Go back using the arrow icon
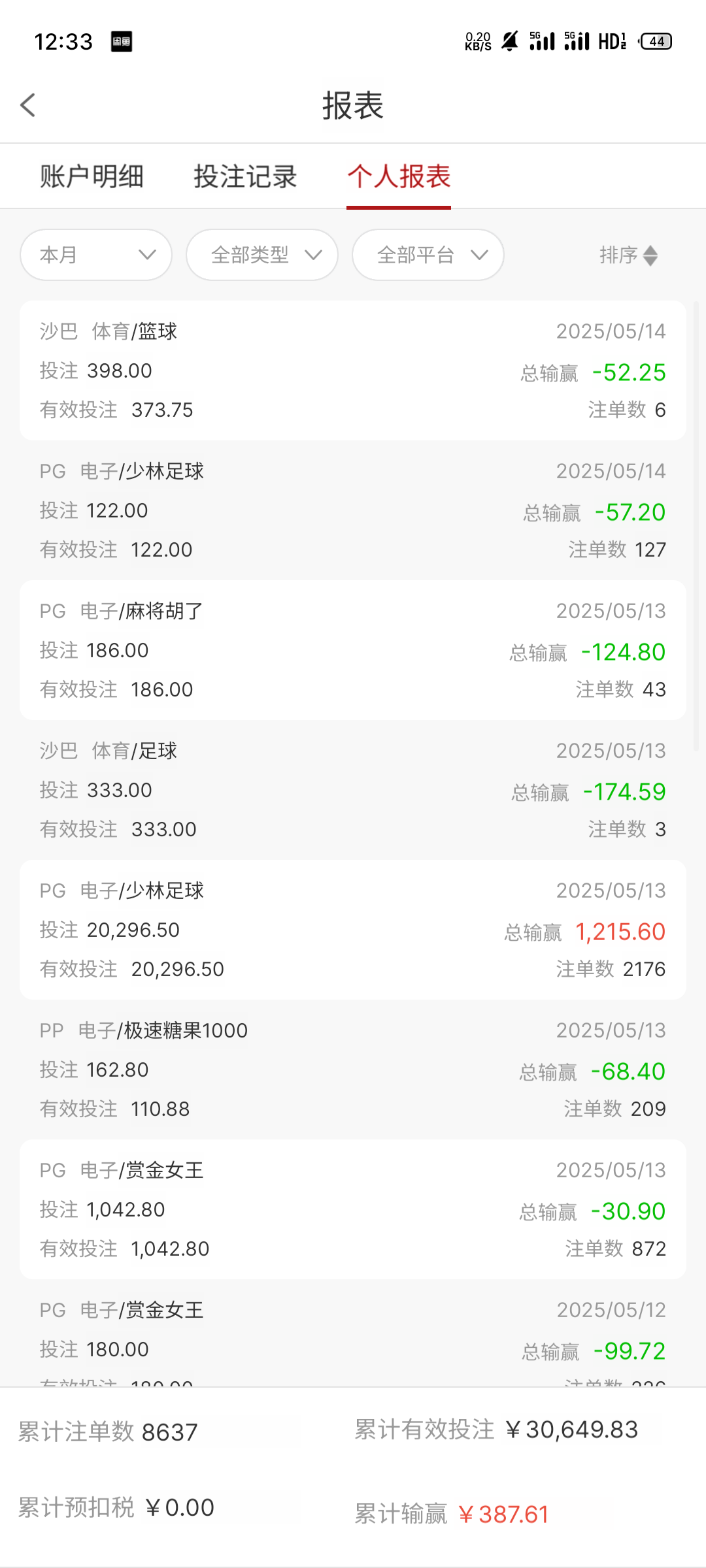Screen dimensions: 706x1568 pyautogui.click(x=28, y=105)
